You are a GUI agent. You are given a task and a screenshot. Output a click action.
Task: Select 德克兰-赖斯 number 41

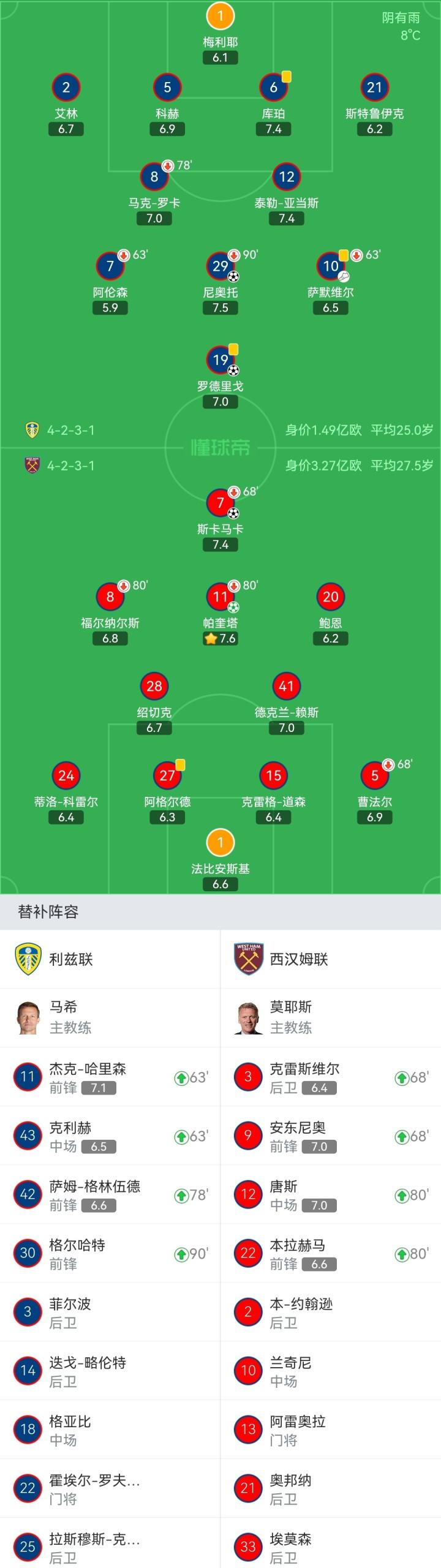[286, 687]
